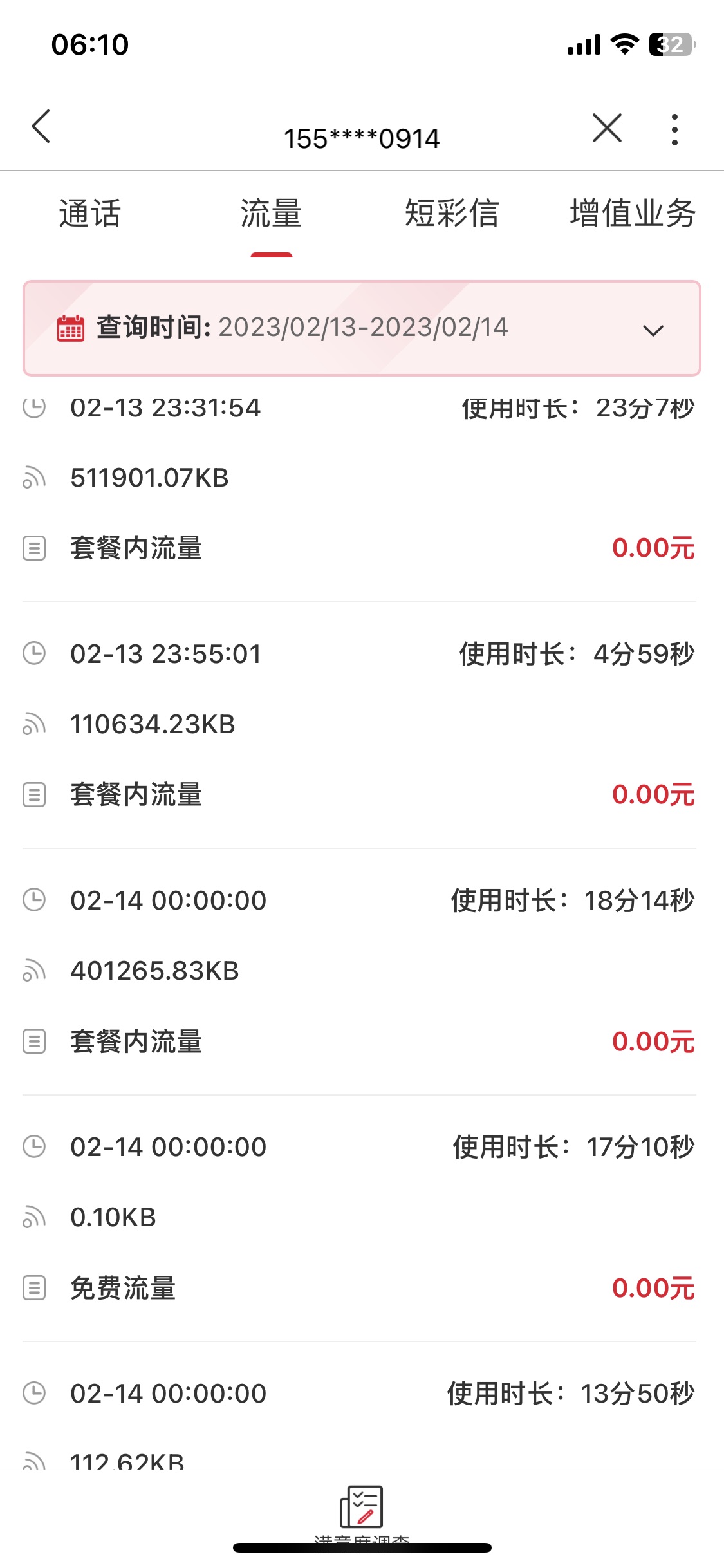Expand the 查询时间 date range dropdown

pyautogui.click(x=362, y=328)
